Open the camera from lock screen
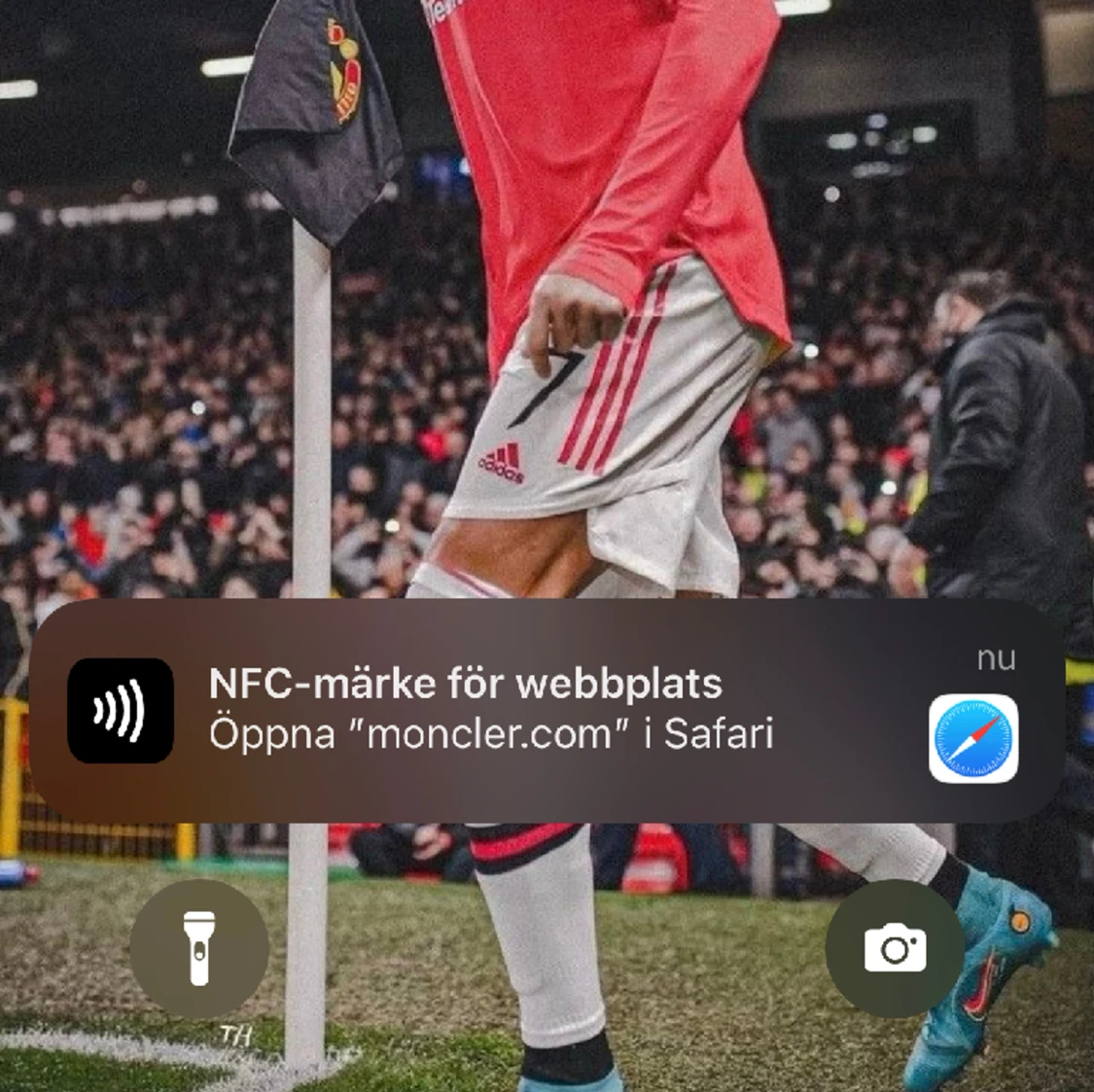The height and width of the screenshot is (1092, 1094). click(x=895, y=949)
